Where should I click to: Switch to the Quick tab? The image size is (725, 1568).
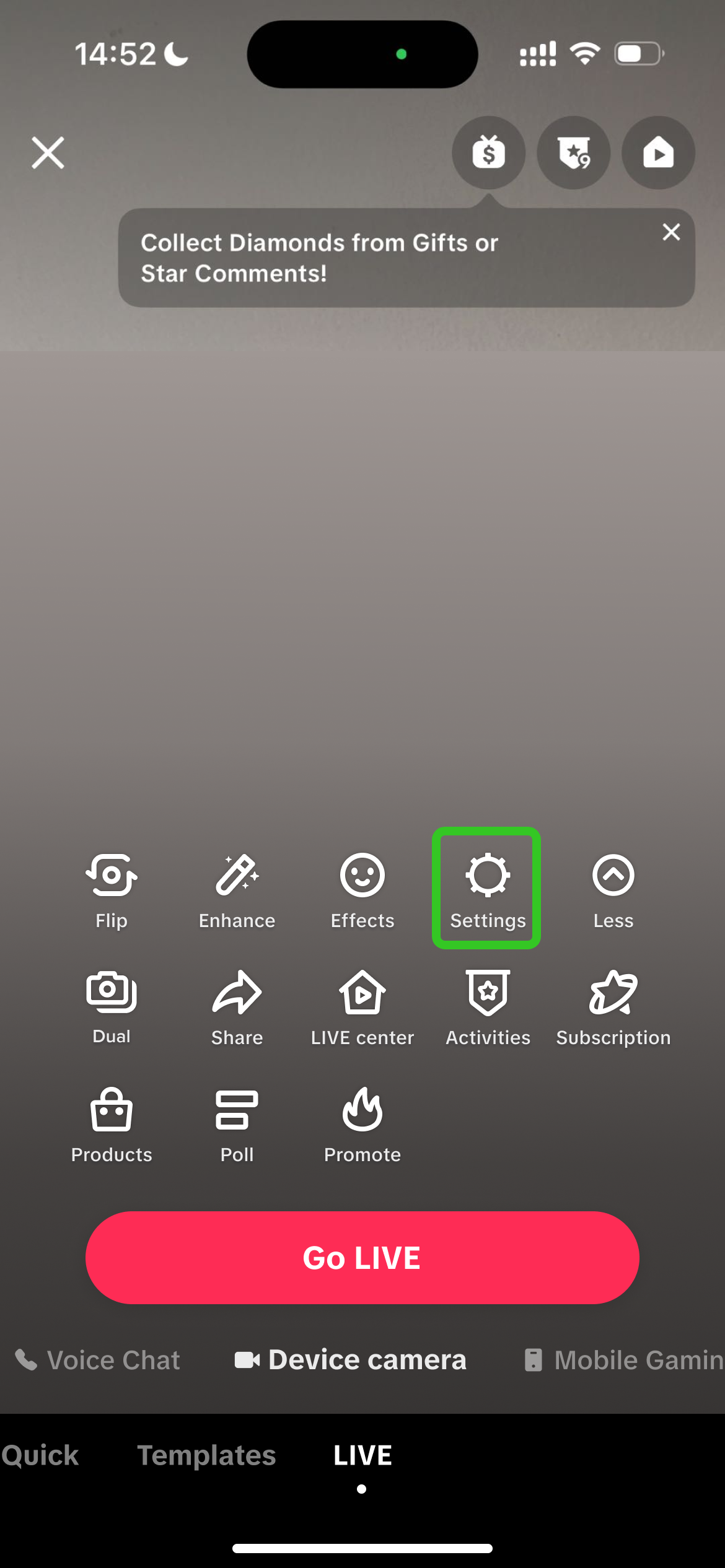point(40,1455)
